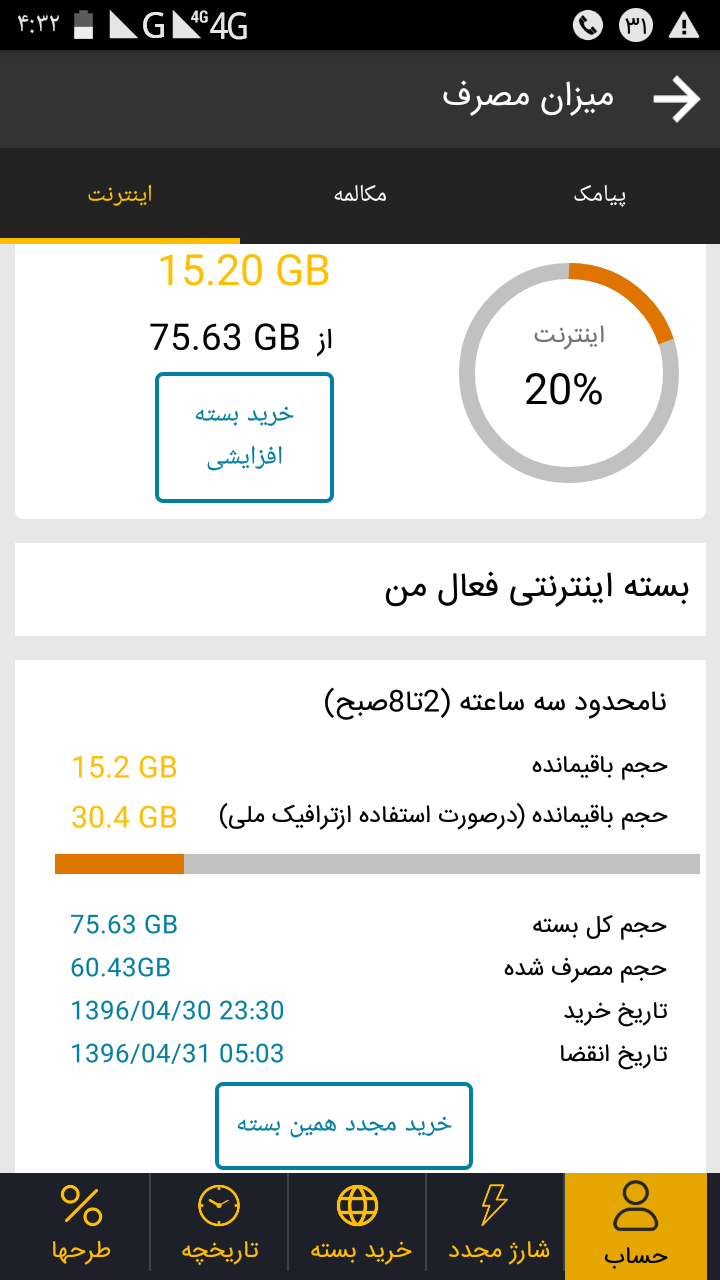
Task: Tap the خرید بسته افزایشی button
Action: 244,437
